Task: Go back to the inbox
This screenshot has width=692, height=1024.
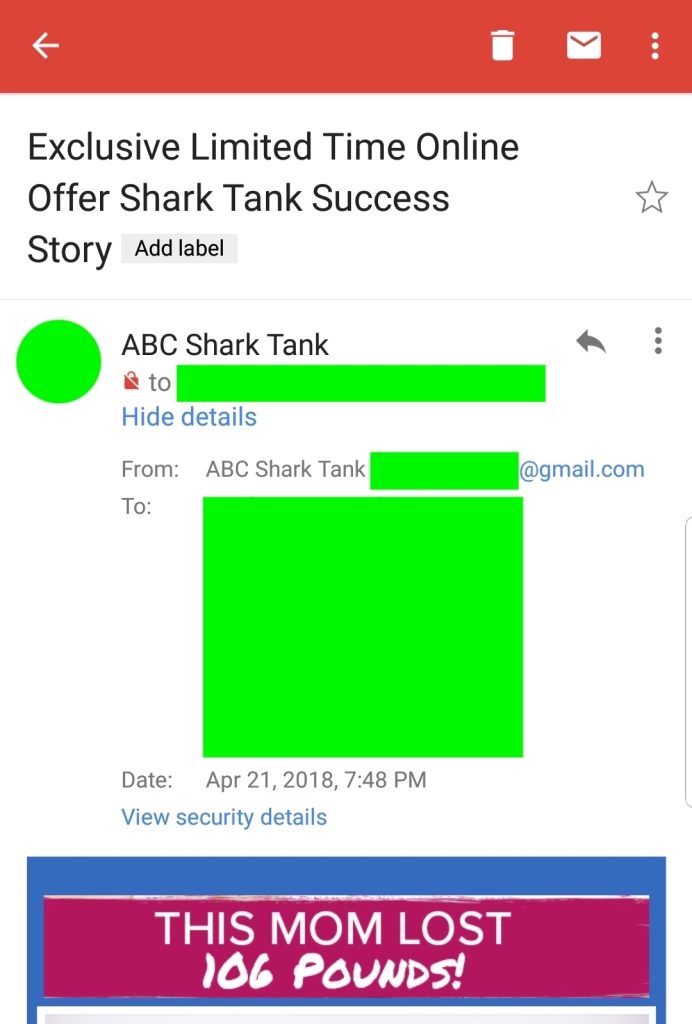Action: click(x=46, y=46)
